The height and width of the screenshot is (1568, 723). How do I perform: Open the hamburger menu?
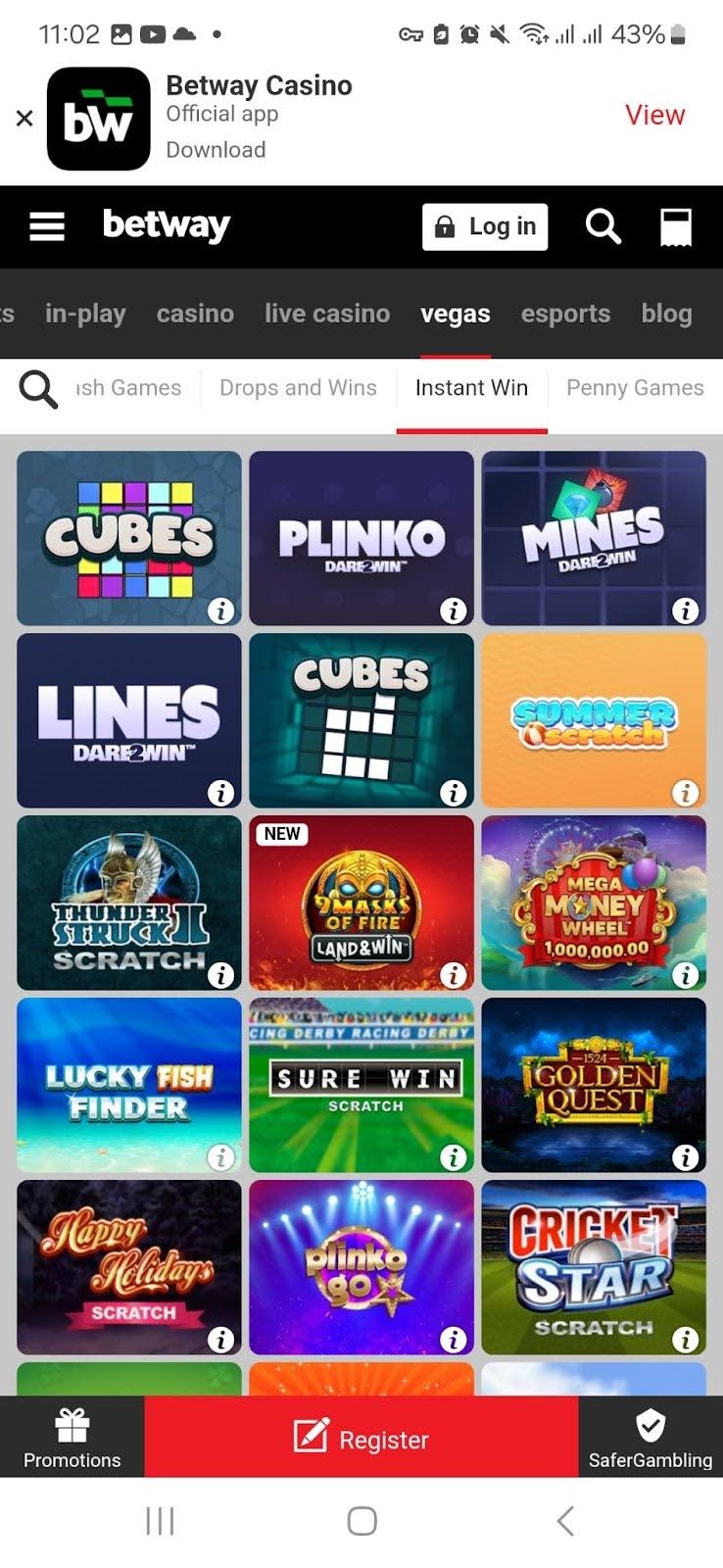click(47, 226)
